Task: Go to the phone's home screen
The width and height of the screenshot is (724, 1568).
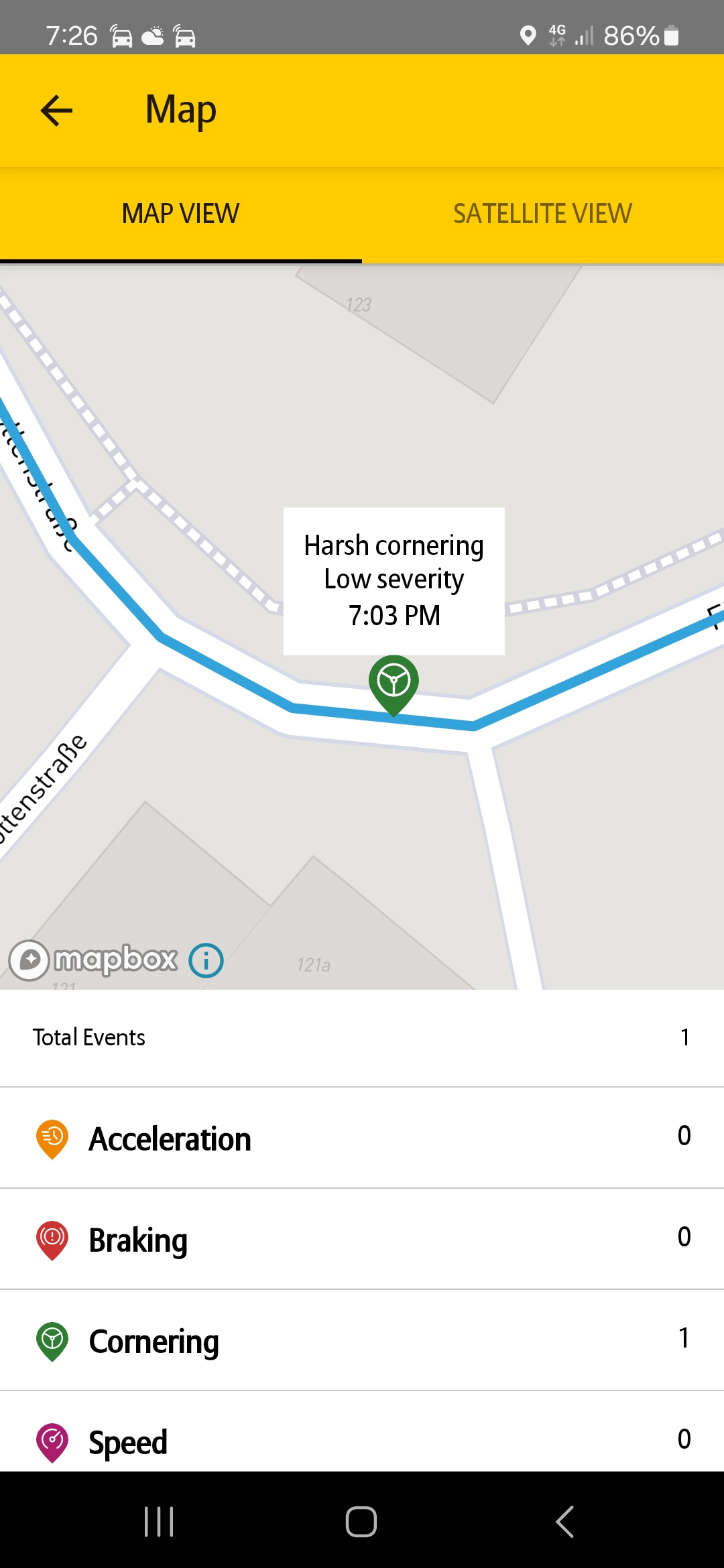Action: click(361, 1521)
